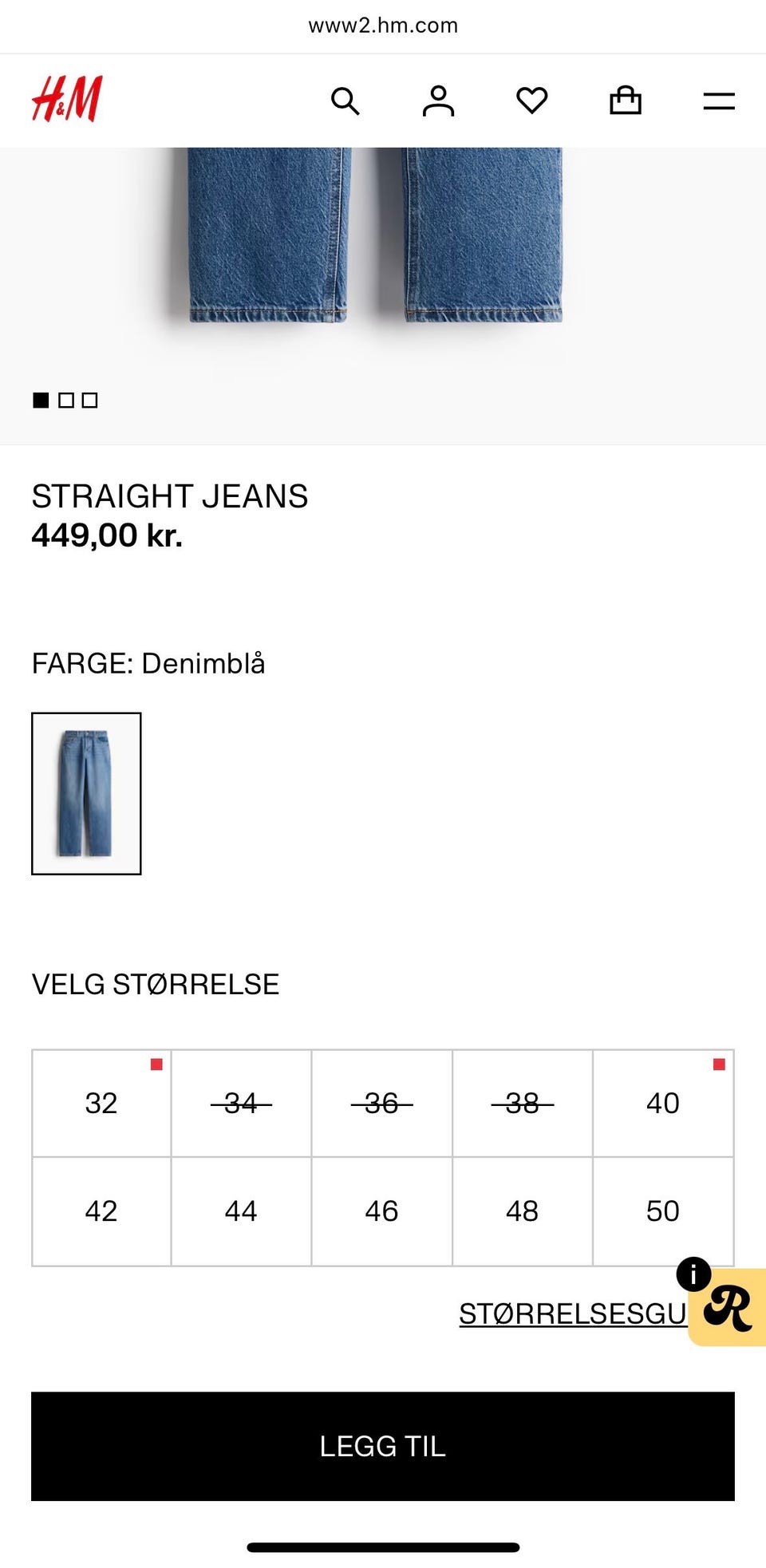Pick size 46
Viewport: 766px width, 1568px height.
381,1211
